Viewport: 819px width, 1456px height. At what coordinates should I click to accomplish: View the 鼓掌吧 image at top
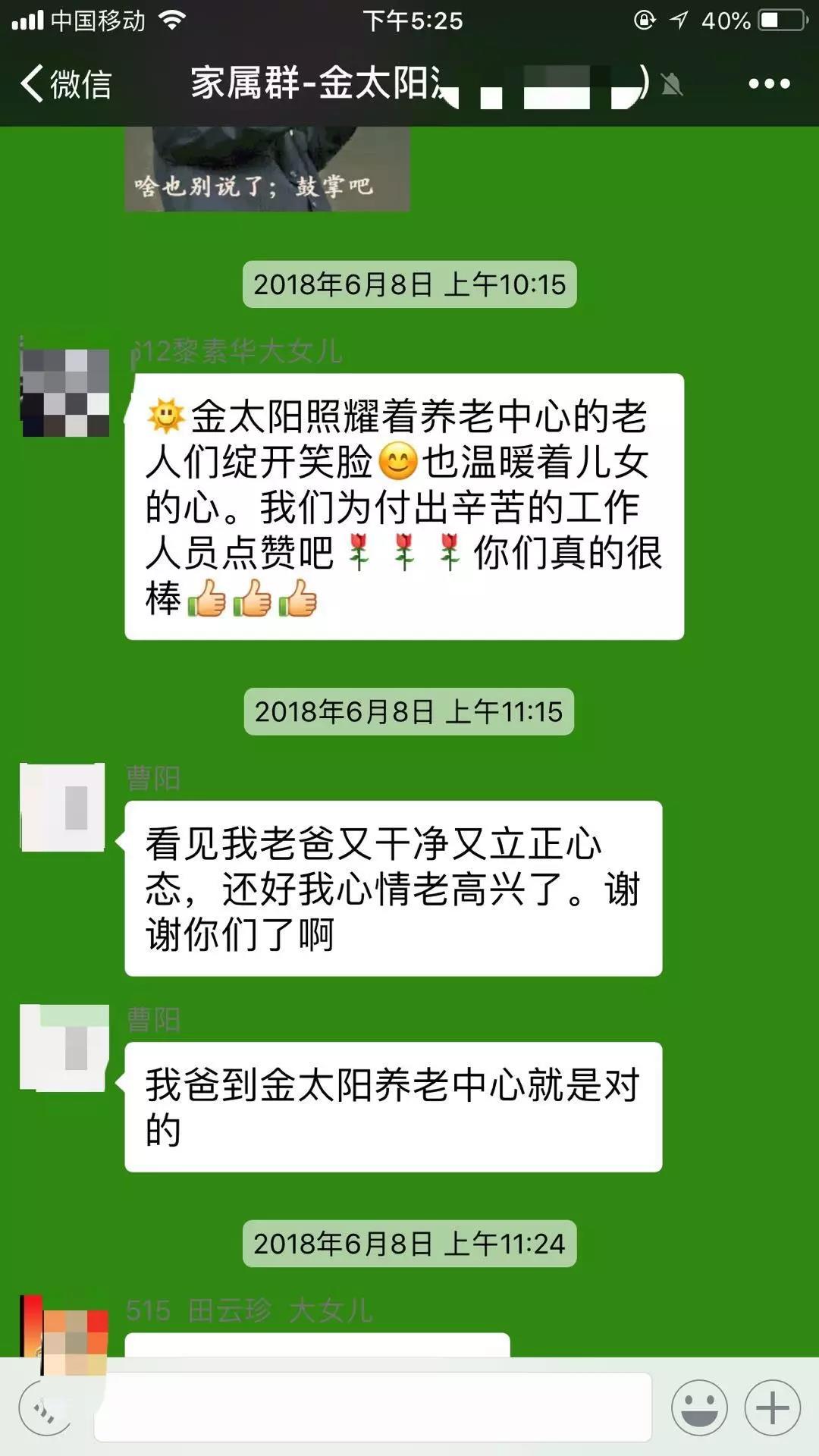tap(267, 168)
